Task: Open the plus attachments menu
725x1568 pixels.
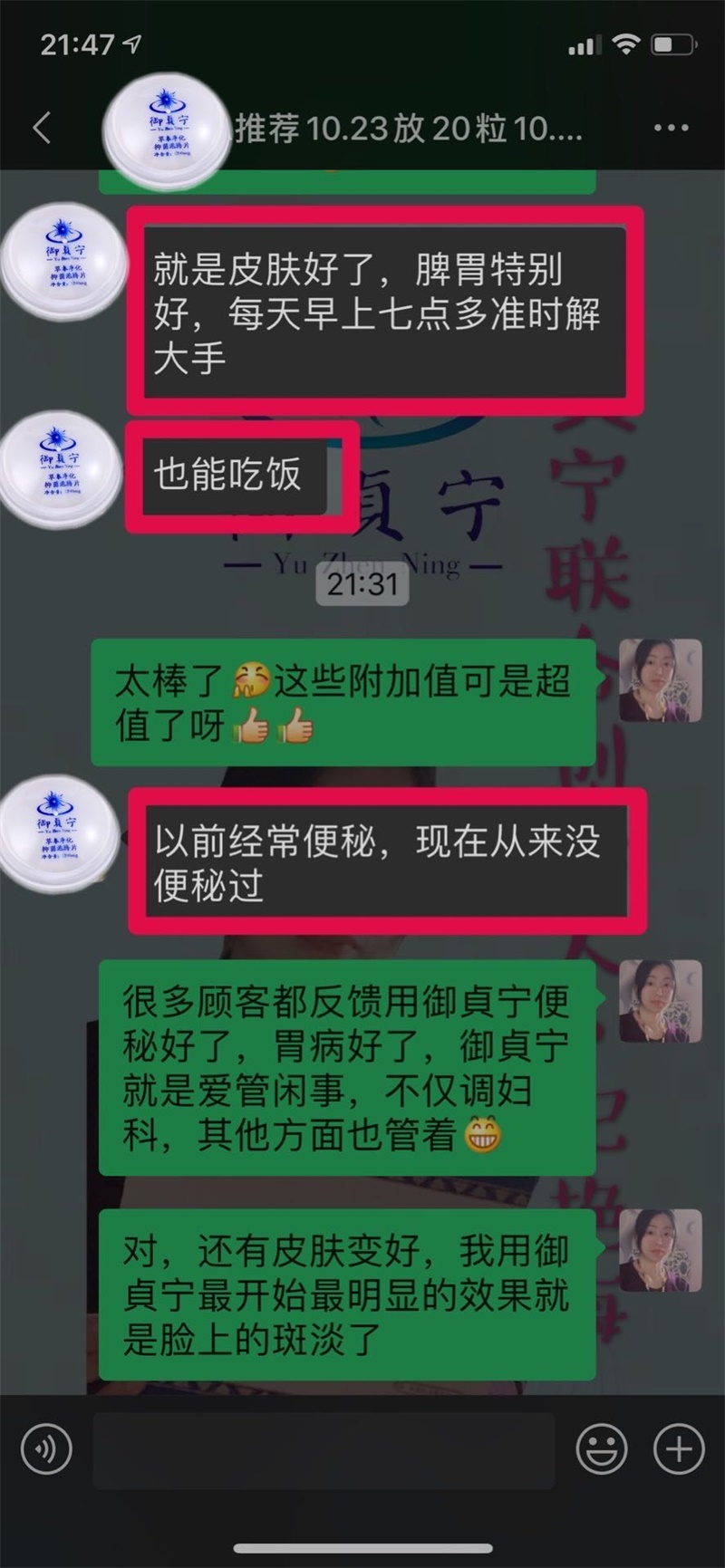Action: pos(678,1449)
